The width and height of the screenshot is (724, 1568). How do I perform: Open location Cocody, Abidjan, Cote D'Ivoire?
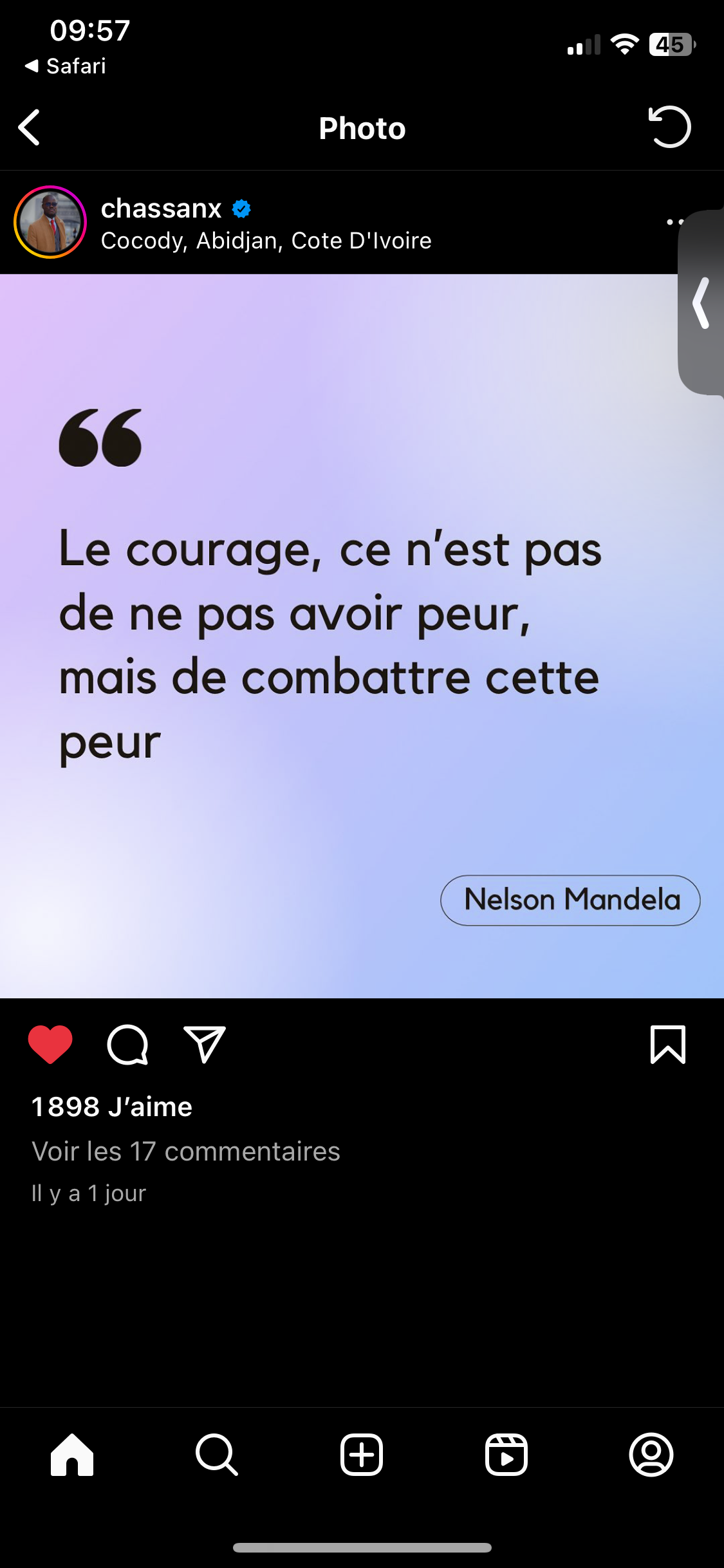266,241
